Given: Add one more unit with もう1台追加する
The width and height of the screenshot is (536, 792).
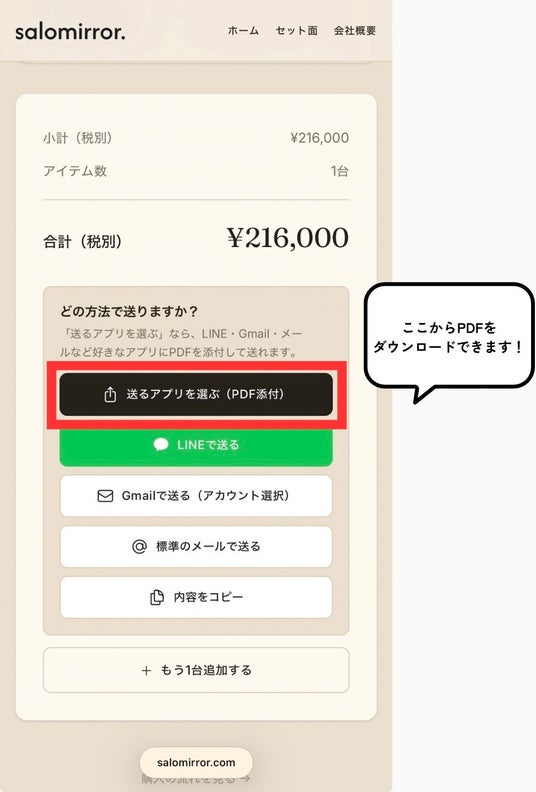Looking at the screenshot, I should 196,670.
